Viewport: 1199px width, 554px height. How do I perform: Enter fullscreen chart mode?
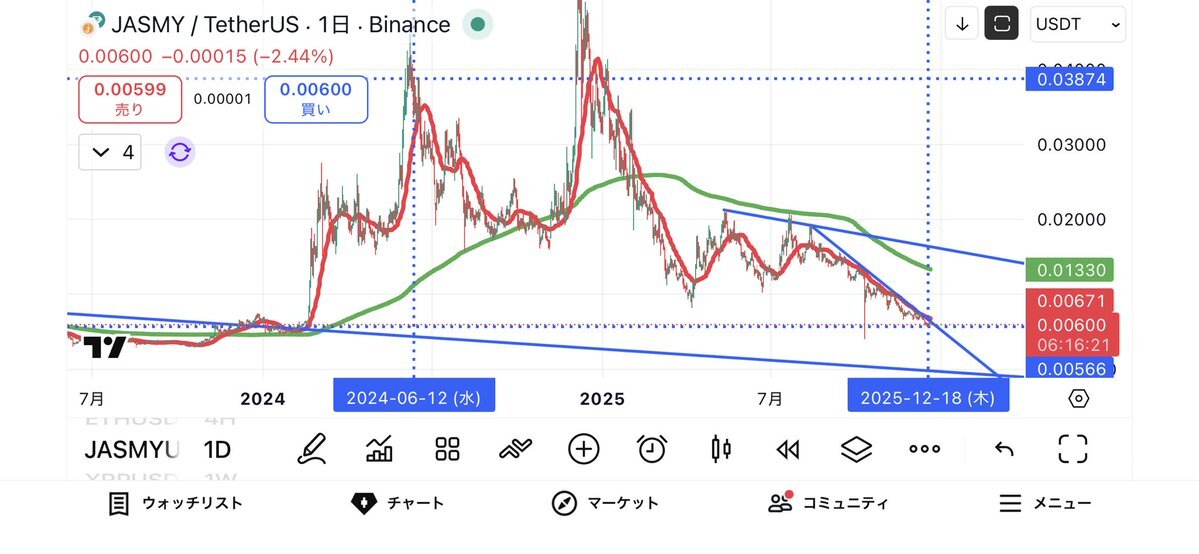pyautogui.click(x=1072, y=449)
